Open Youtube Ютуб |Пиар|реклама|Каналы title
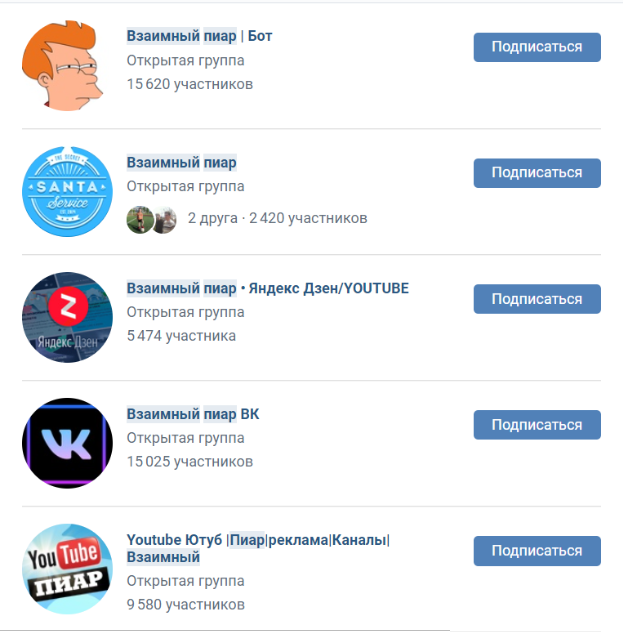The height and width of the screenshot is (633, 624). pos(257,540)
